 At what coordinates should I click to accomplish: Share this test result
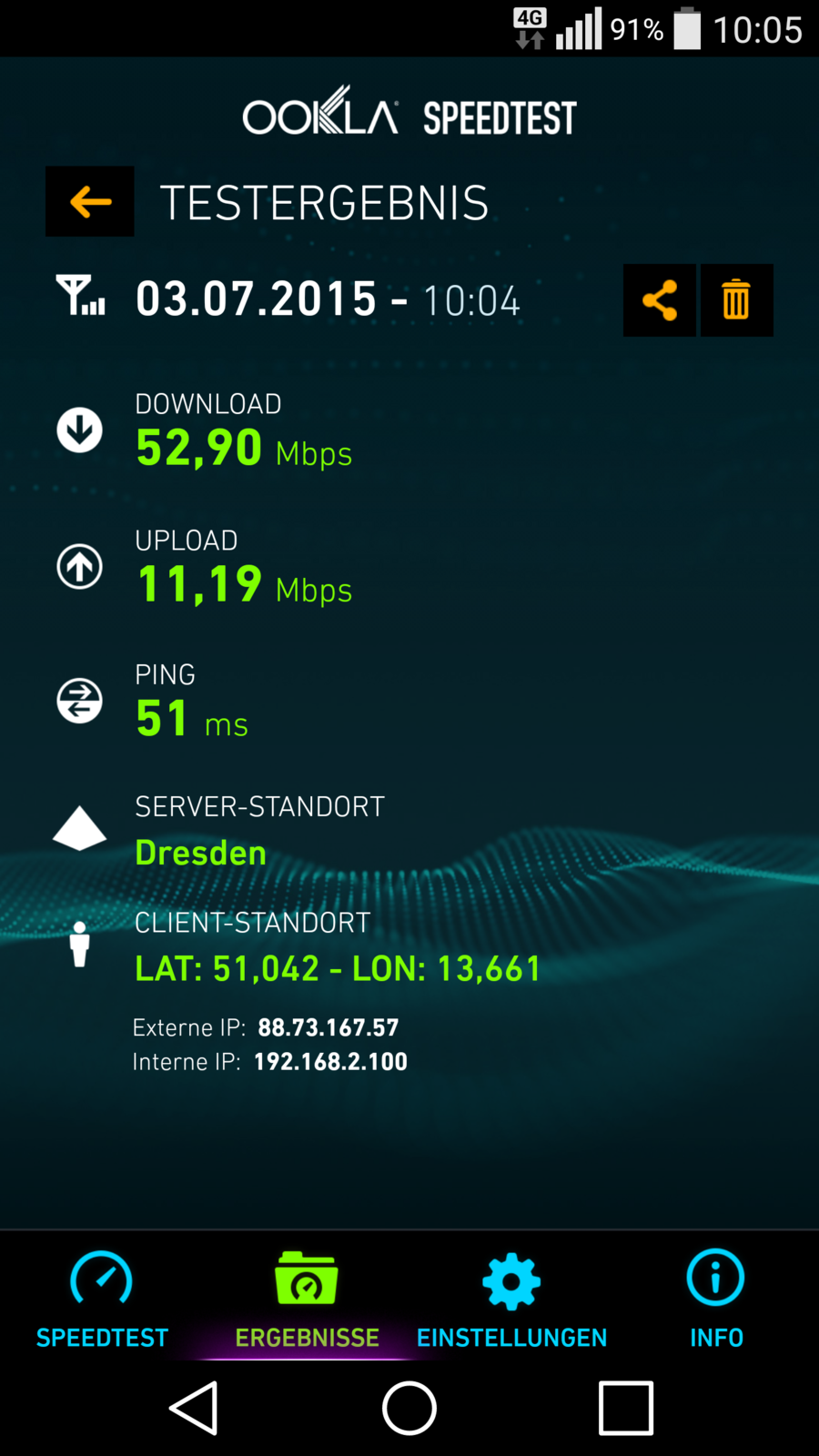point(660,300)
